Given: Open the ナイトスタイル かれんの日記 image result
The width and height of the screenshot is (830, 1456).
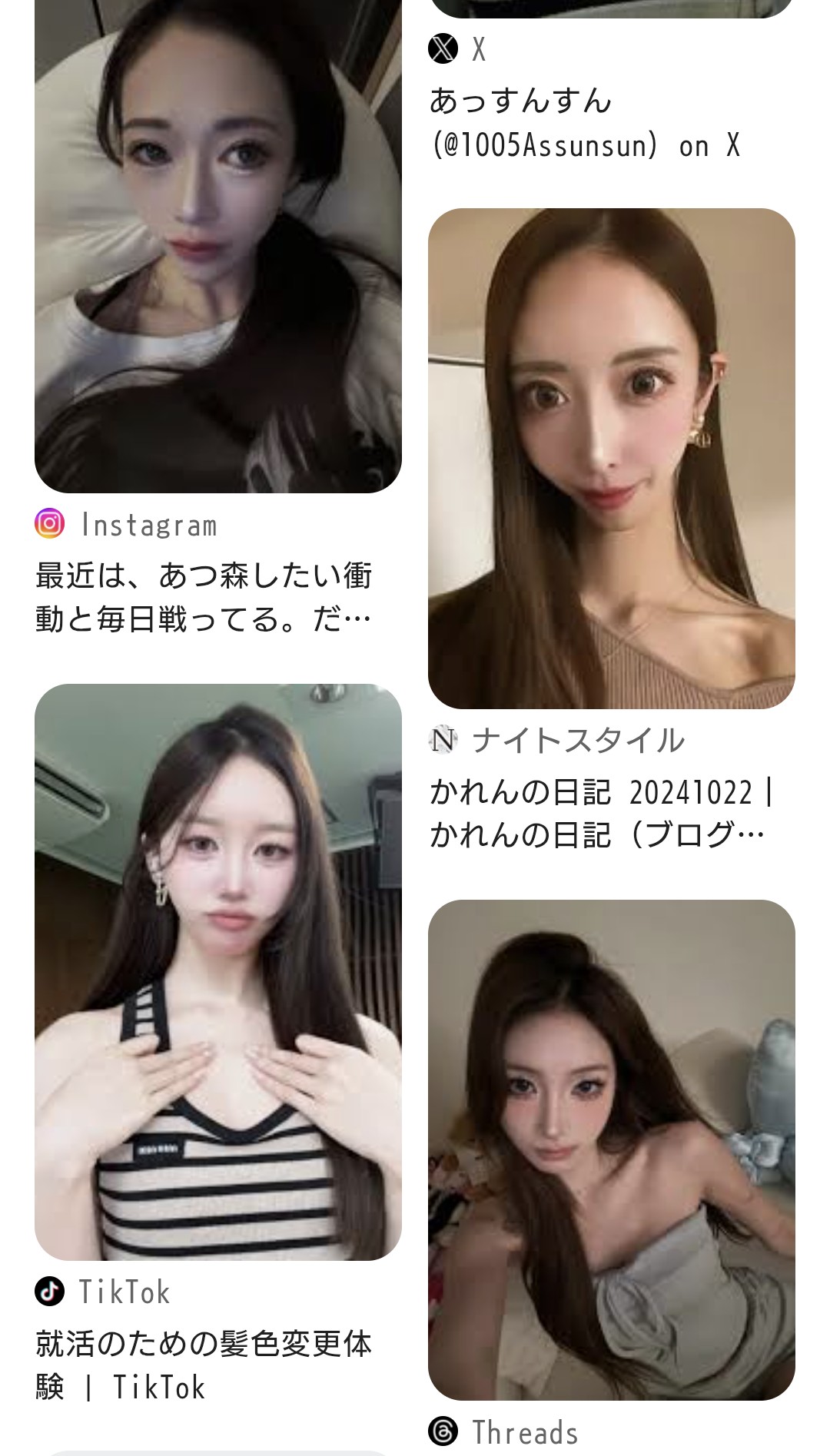Looking at the screenshot, I should pyautogui.click(x=611, y=458).
